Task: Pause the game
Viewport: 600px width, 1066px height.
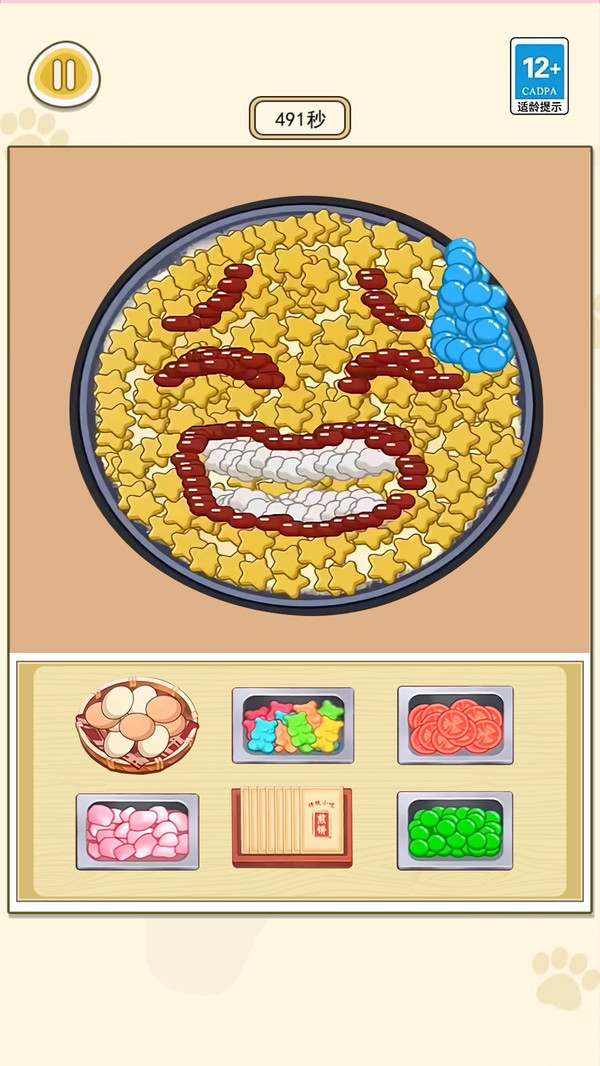Action: 64,75
